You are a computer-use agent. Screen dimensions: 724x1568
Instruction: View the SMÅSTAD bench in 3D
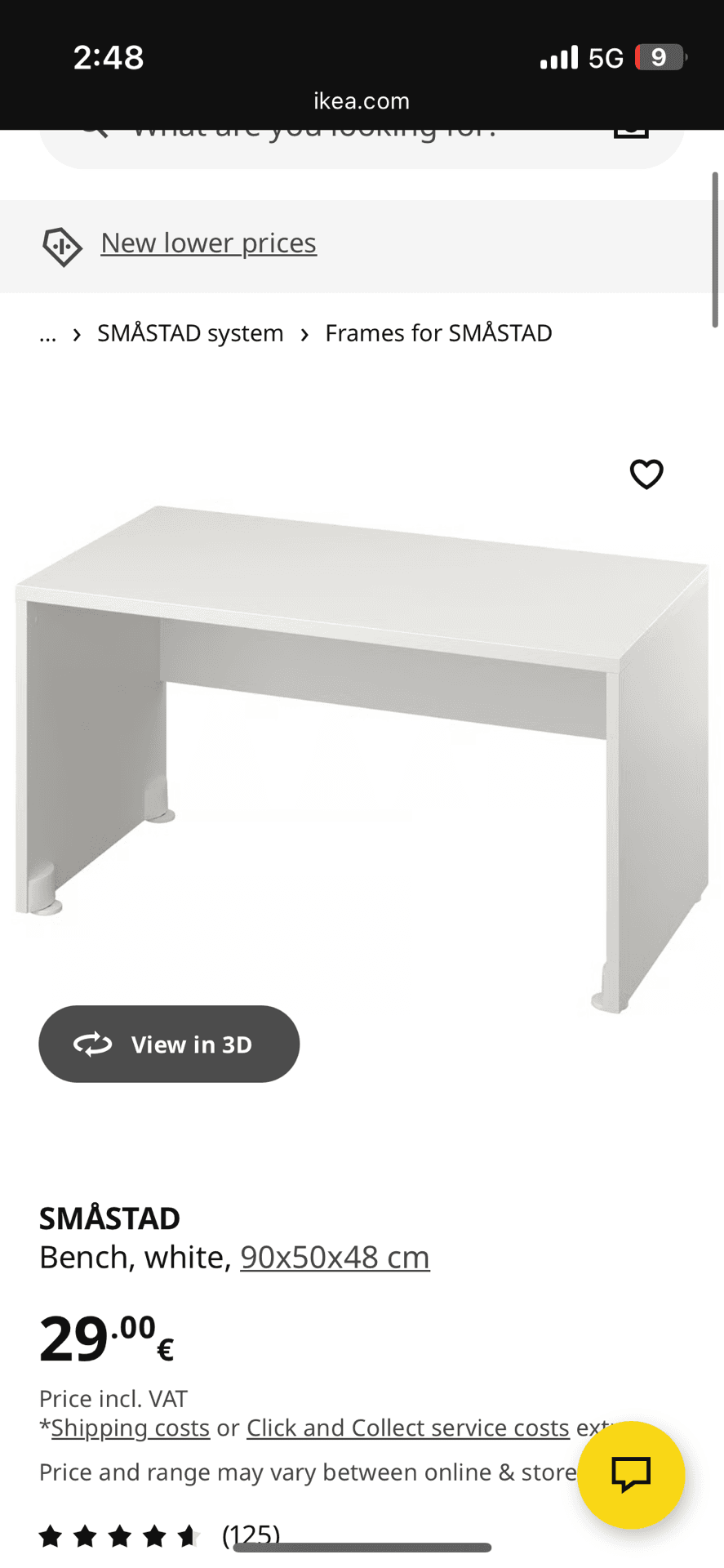pyautogui.click(x=169, y=1044)
